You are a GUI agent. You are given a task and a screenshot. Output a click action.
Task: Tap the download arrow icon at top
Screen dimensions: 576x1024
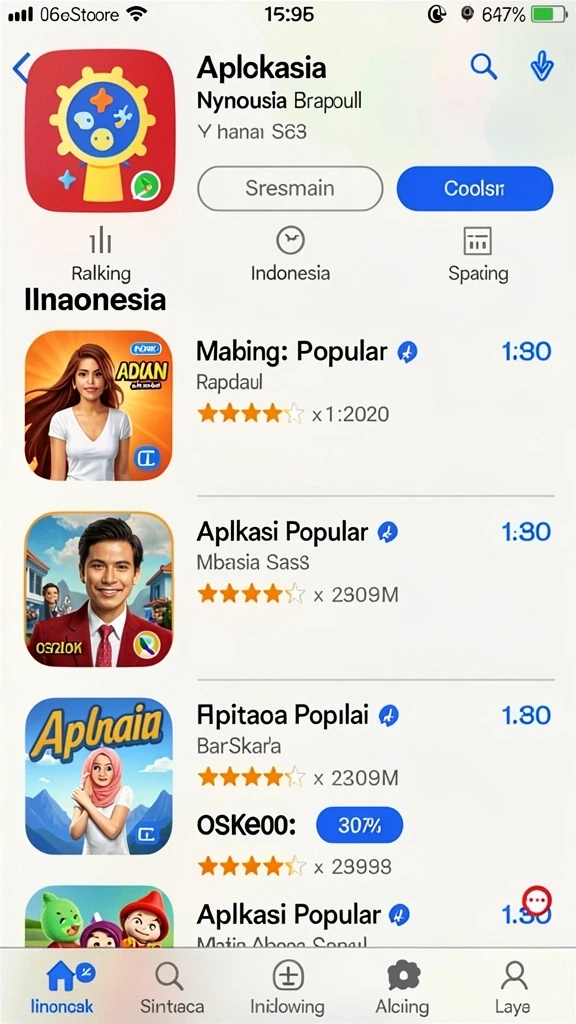click(542, 67)
